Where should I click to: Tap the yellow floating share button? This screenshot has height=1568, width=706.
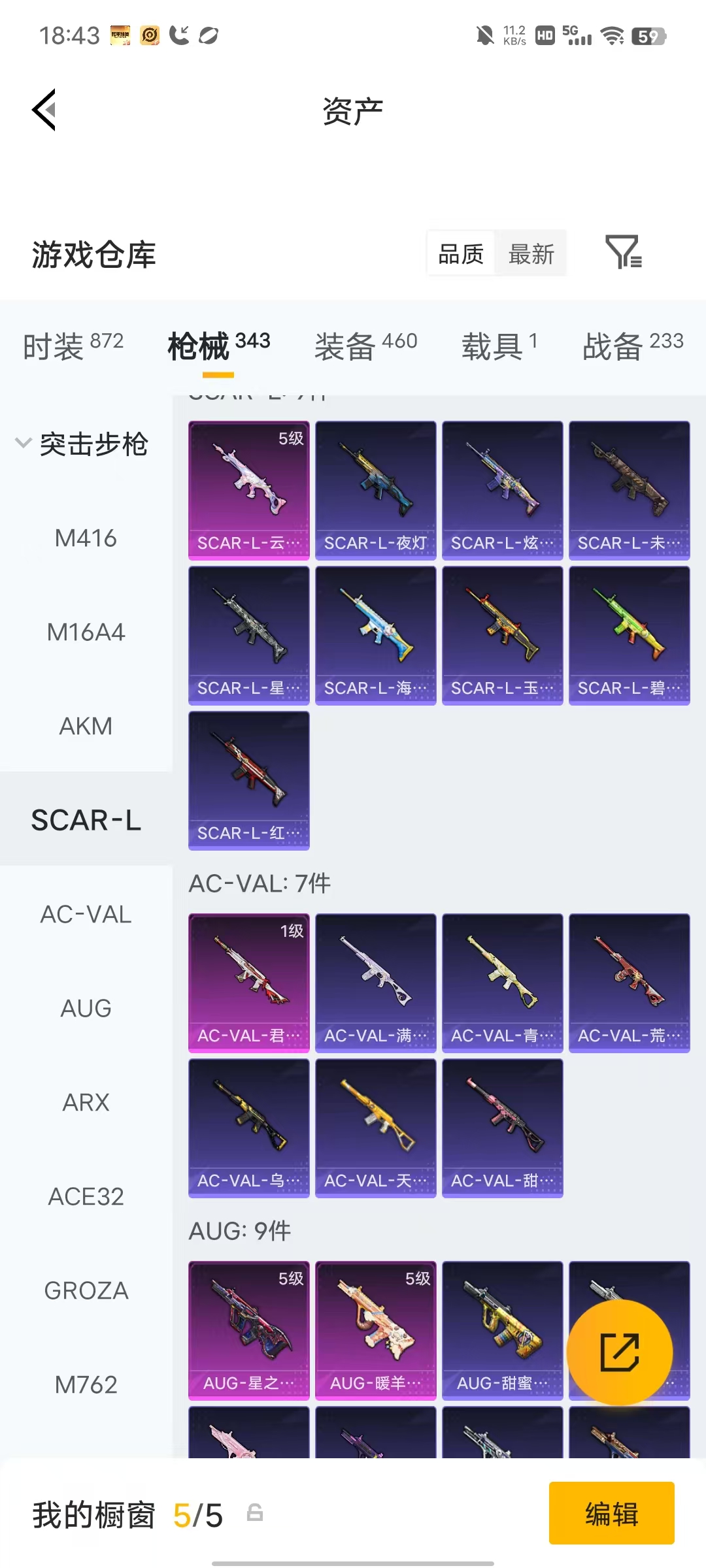pos(620,1352)
